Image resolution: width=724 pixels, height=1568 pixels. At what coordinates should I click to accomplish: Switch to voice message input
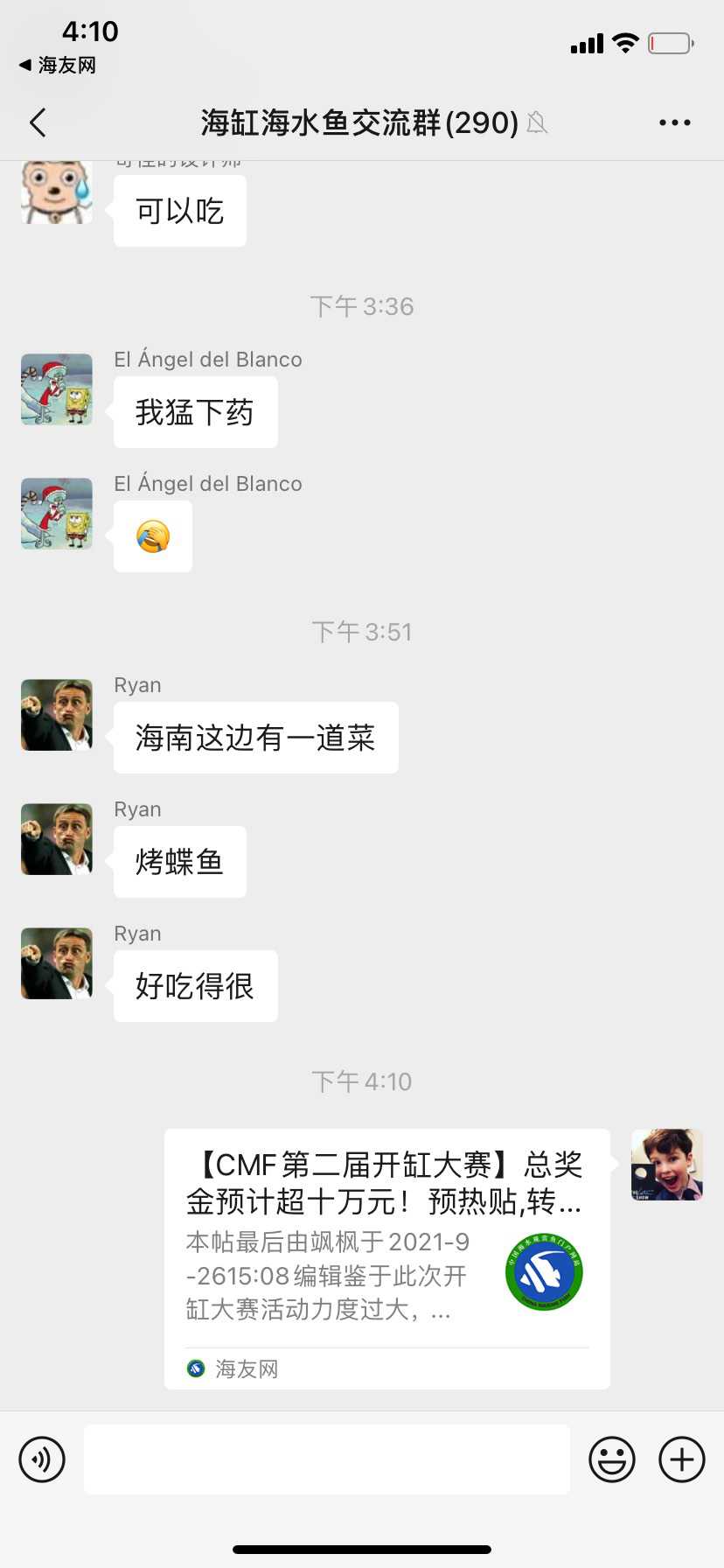pyautogui.click(x=42, y=1459)
